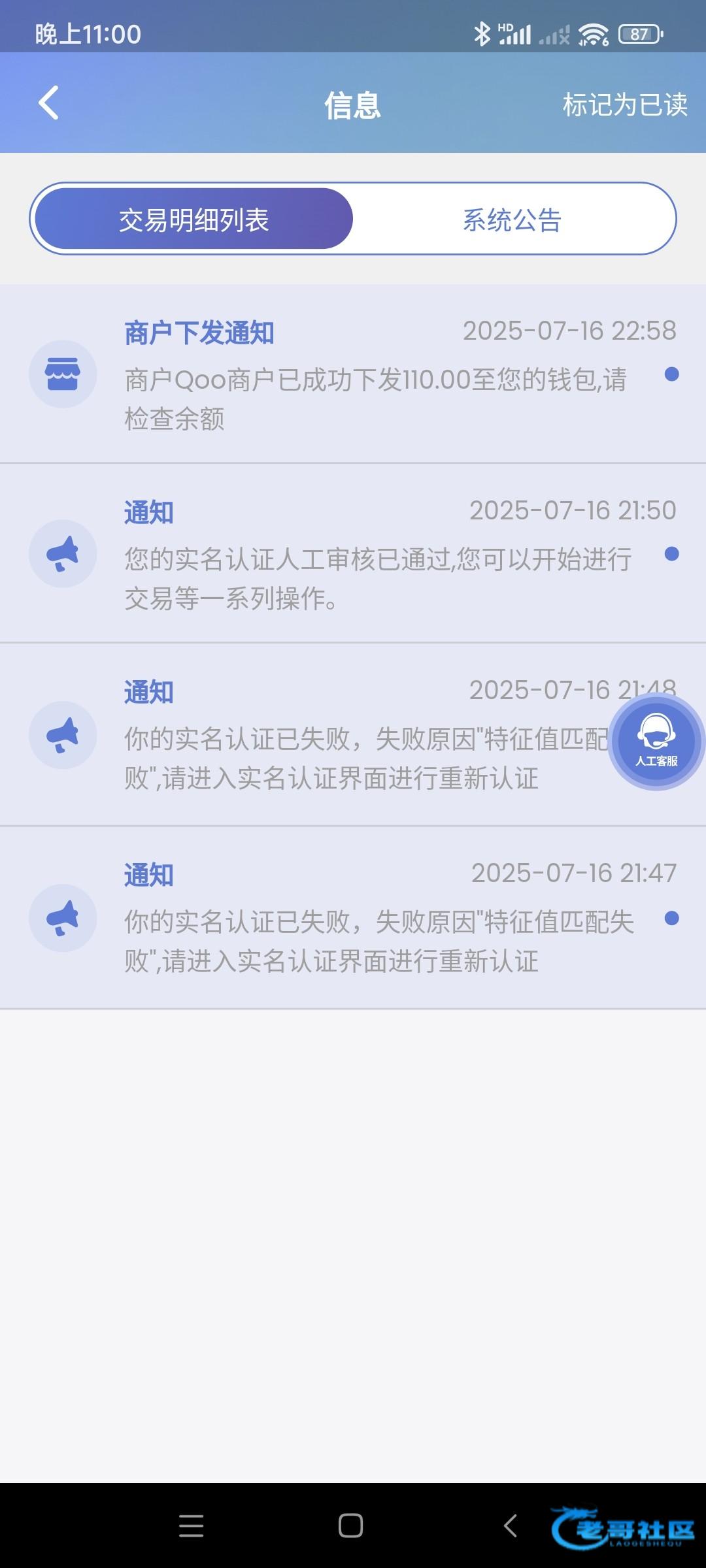Screen dimensions: 706x1568
Task: Contact 人工客服 via the floating button
Action: click(656, 742)
